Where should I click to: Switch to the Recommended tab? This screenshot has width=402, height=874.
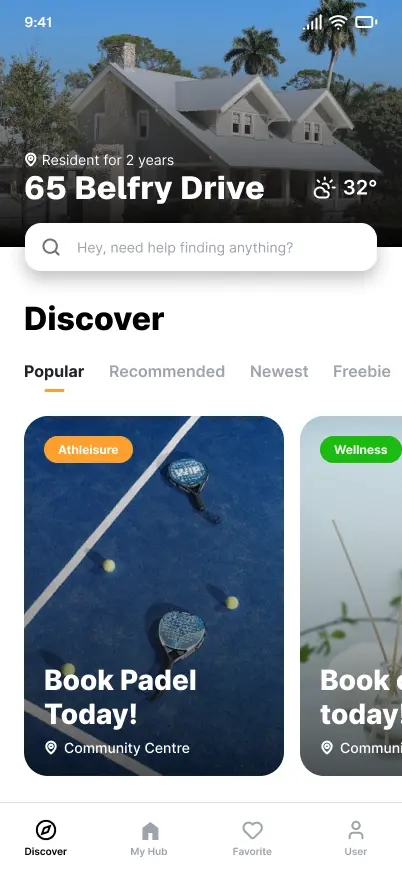[x=167, y=372]
